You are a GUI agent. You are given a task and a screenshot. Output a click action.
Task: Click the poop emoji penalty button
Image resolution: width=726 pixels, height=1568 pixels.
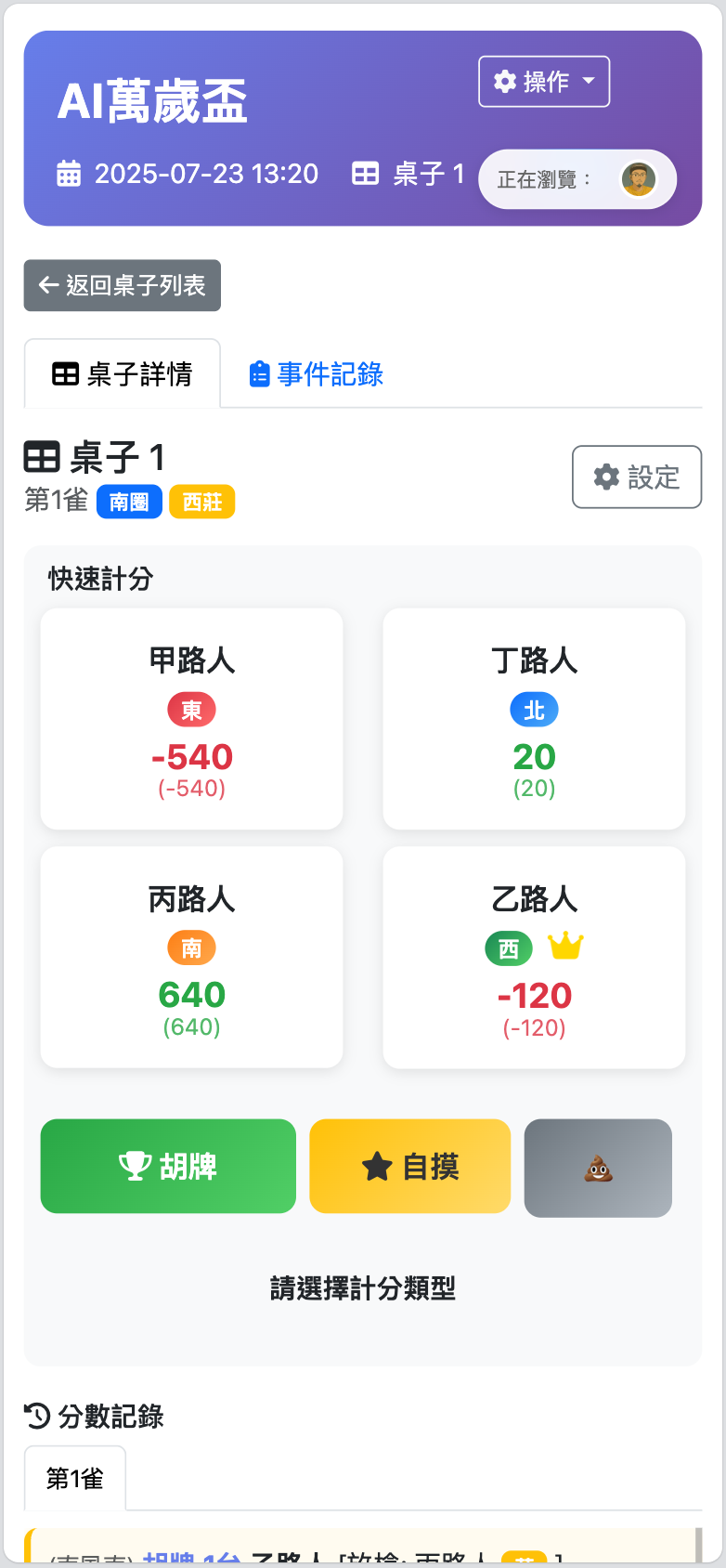597,1166
